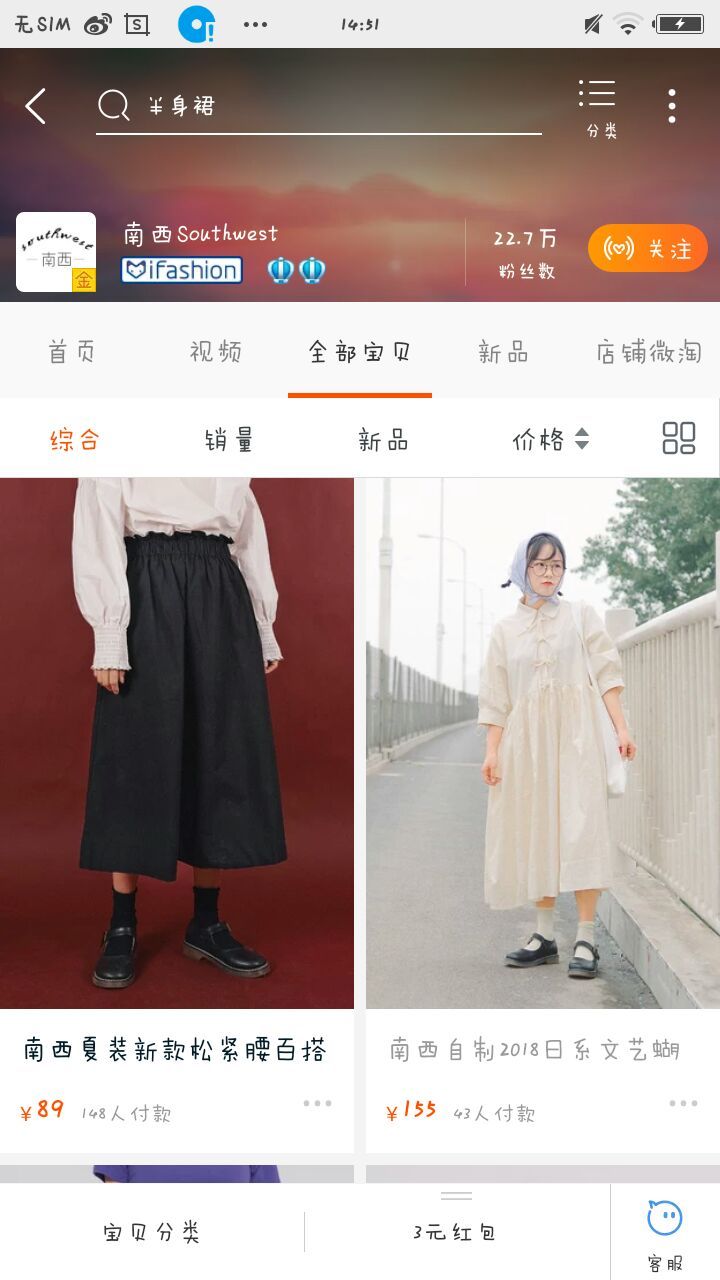The width and height of the screenshot is (720, 1280).
Task: Switch to the 首页 tab
Action: click(72, 352)
